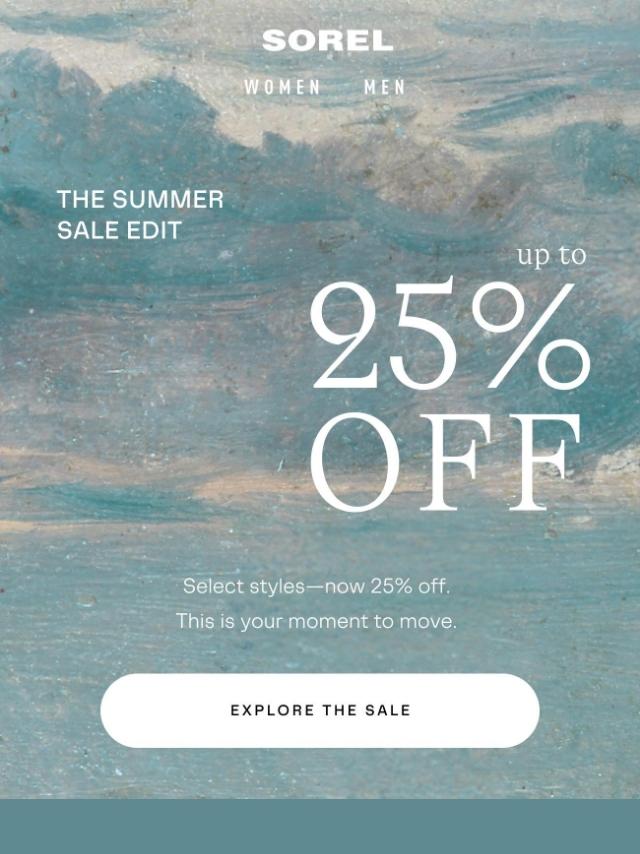Image resolution: width=640 pixels, height=854 pixels.
Task: Tap the EXPLORE THE SALE button
Action: pos(320,710)
